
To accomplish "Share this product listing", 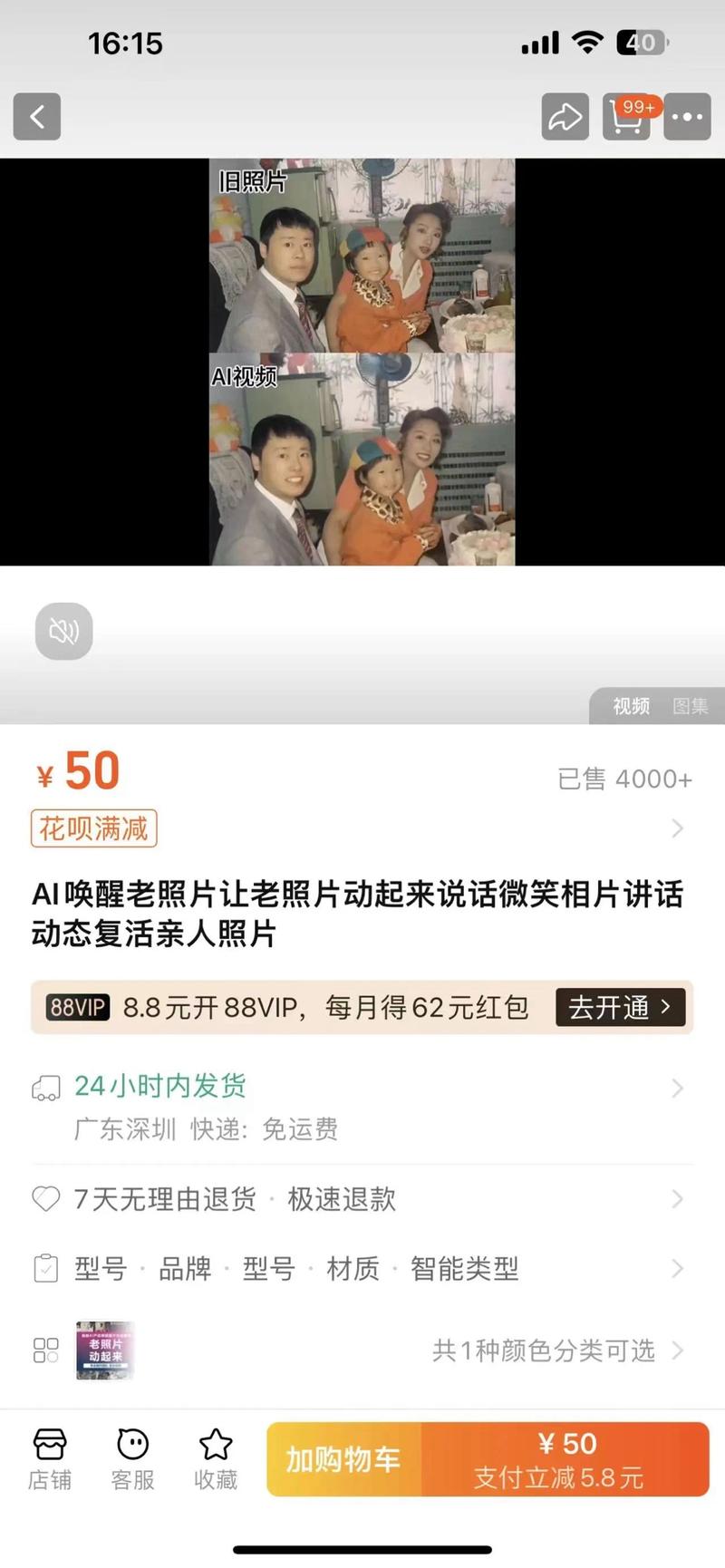I will 565,117.
